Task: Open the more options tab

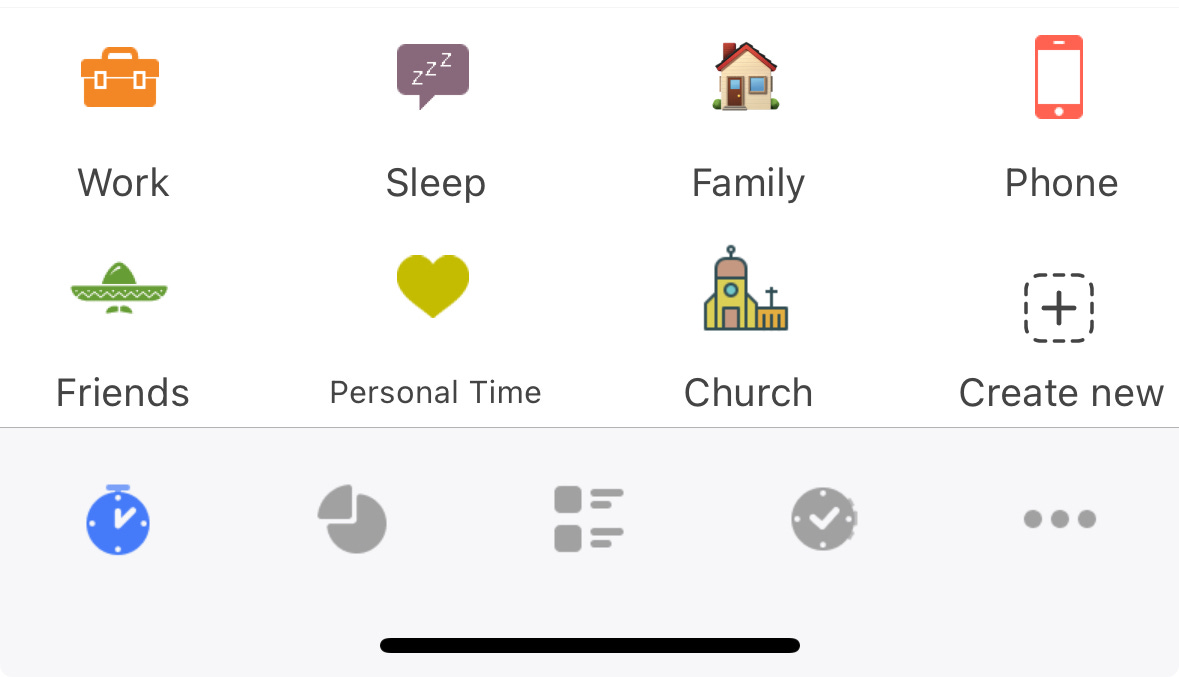Action: [x=1060, y=519]
